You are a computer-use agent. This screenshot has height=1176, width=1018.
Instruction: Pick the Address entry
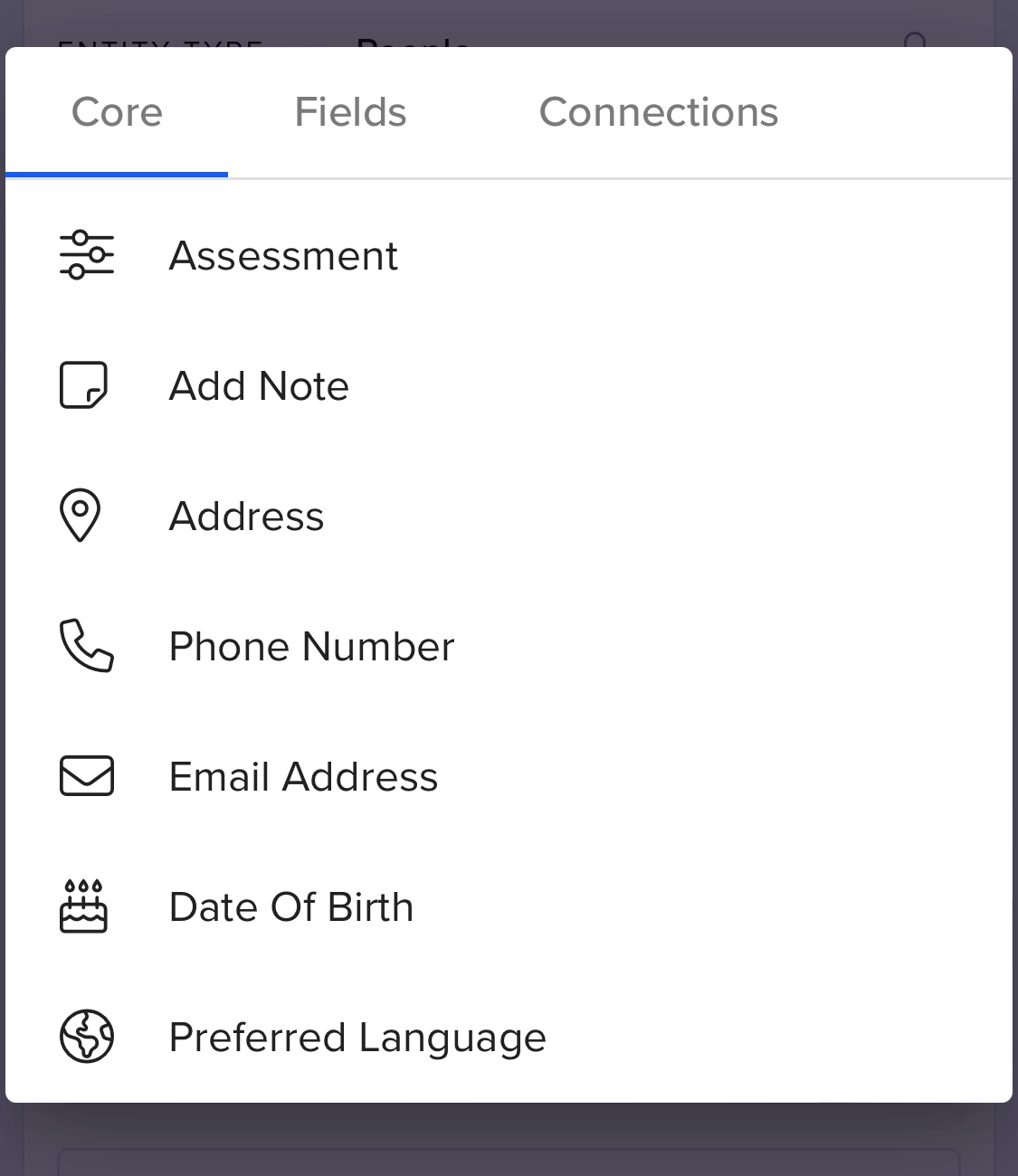(245, 516)
